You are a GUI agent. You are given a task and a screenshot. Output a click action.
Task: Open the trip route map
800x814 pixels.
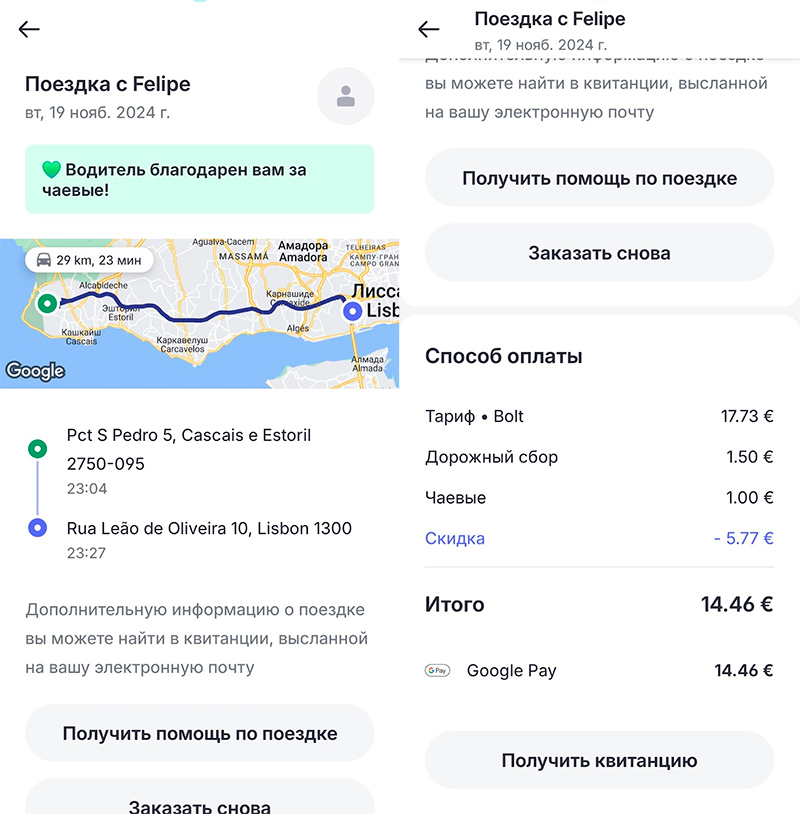click(x=200, y=313)
